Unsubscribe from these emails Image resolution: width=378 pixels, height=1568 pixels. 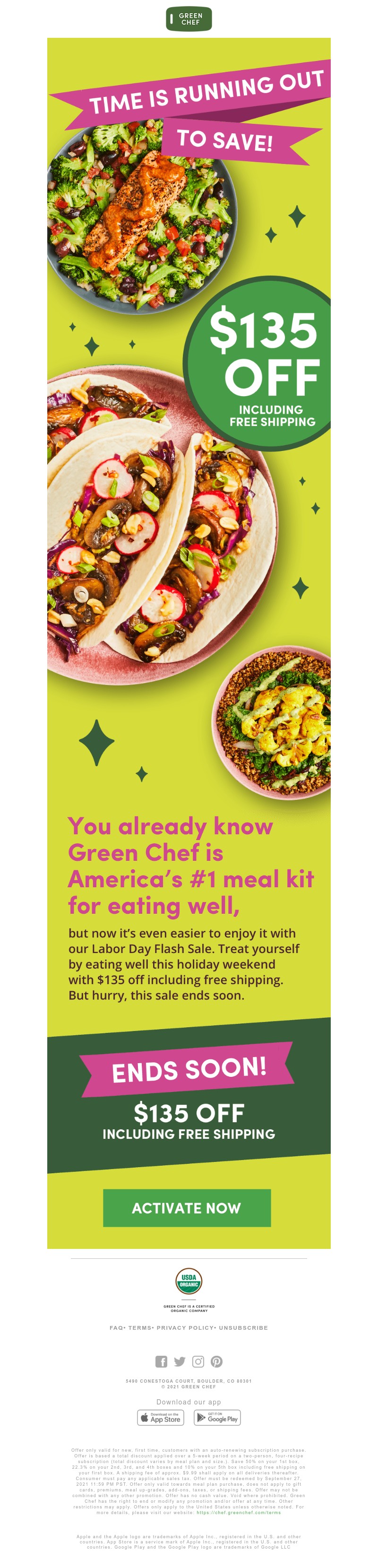243,1327
